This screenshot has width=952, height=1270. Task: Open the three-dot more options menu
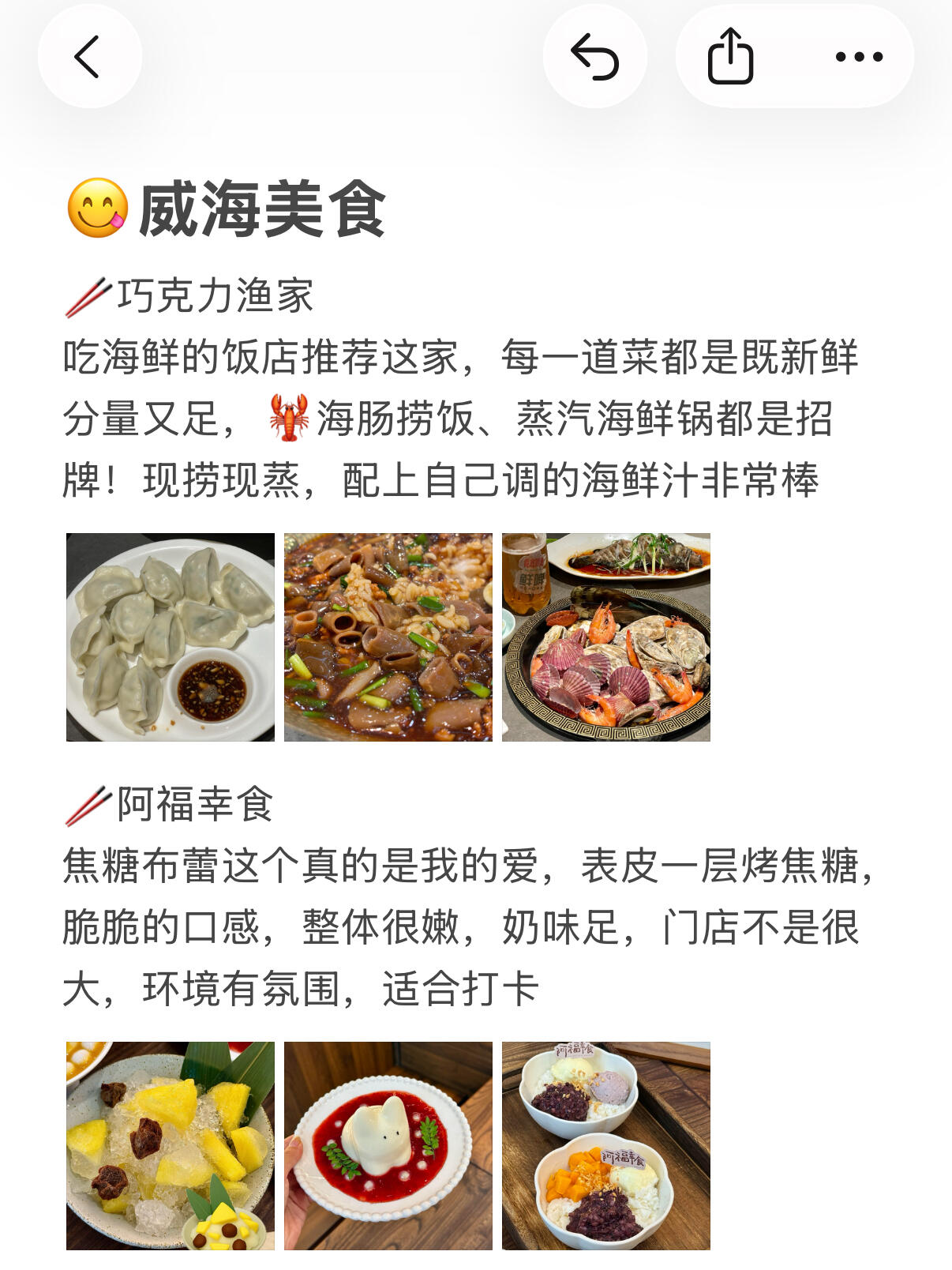[x=859, y=57]
